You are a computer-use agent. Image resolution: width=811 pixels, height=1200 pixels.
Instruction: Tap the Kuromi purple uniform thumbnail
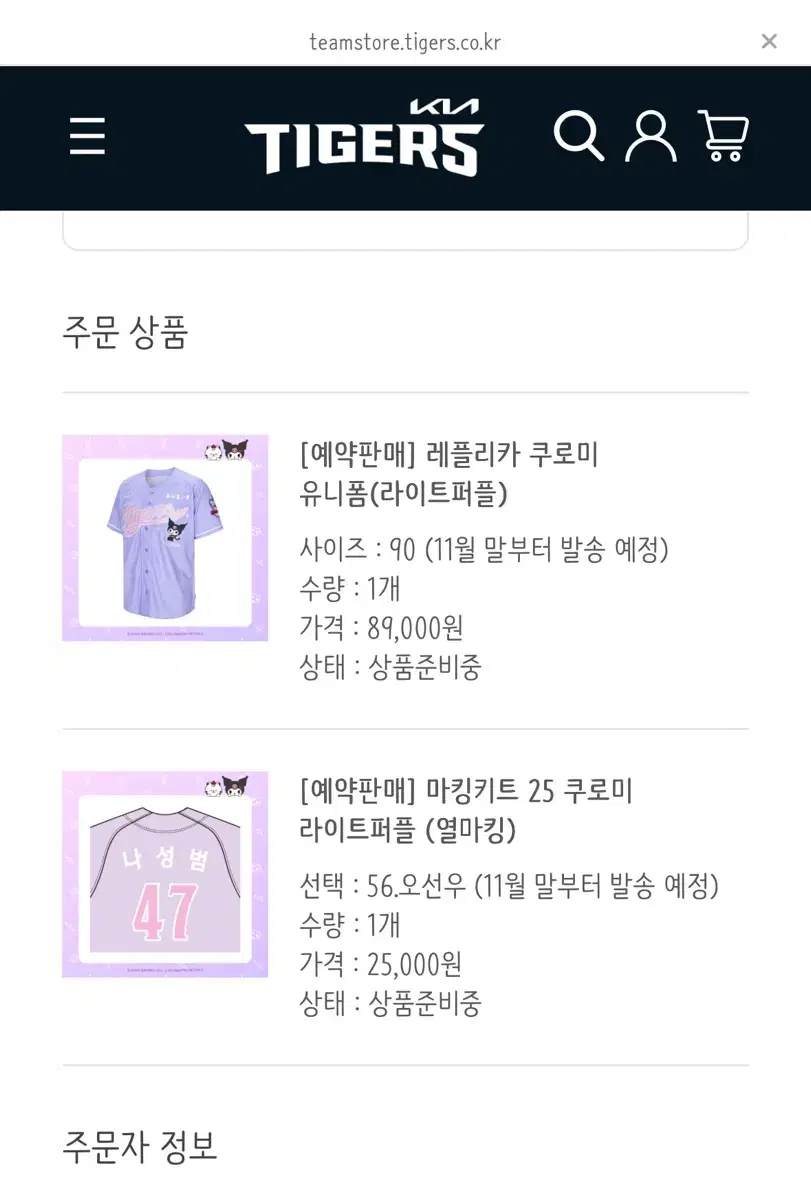pyautogui.click(x=165, y=538)
